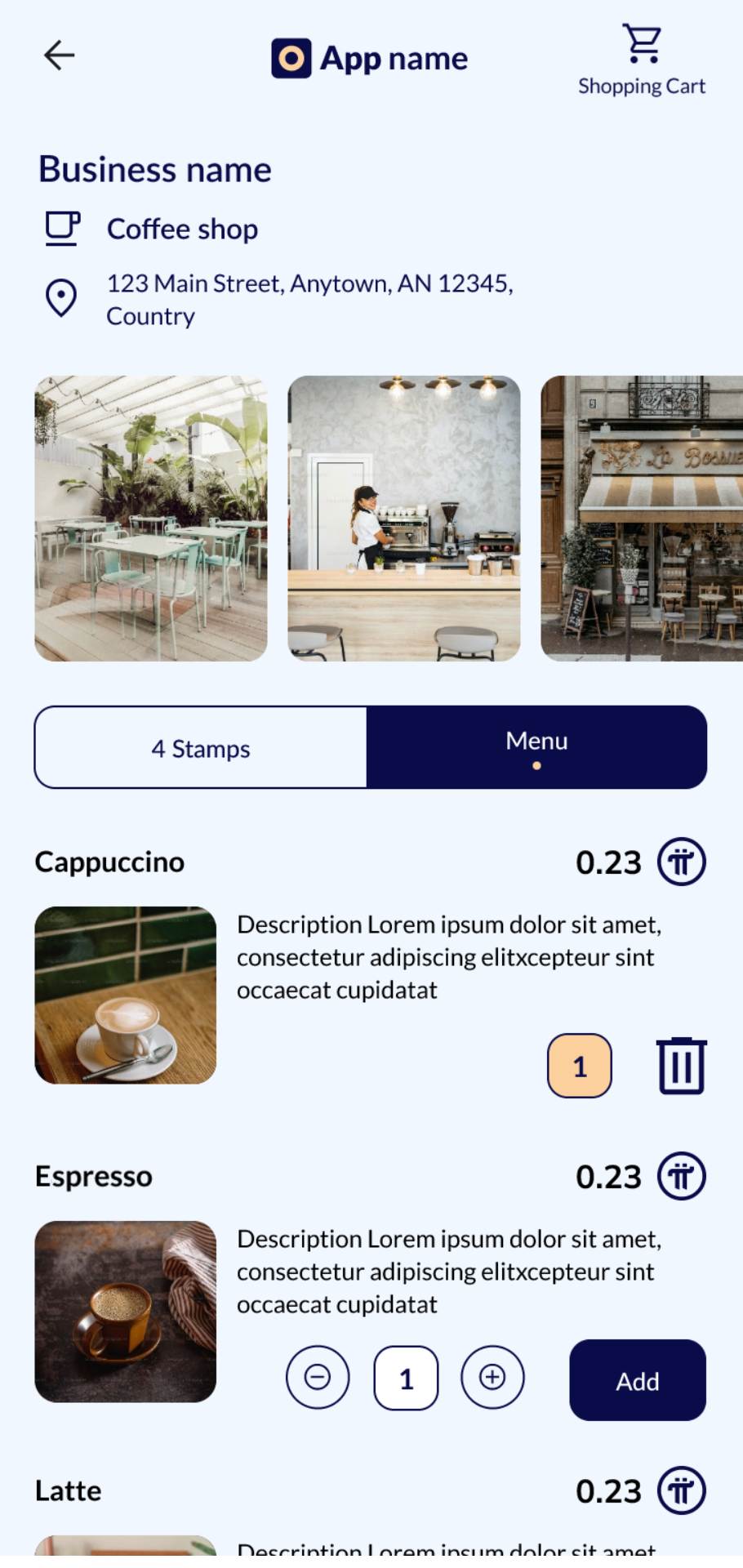Open the Cappuccino item image

126,996
